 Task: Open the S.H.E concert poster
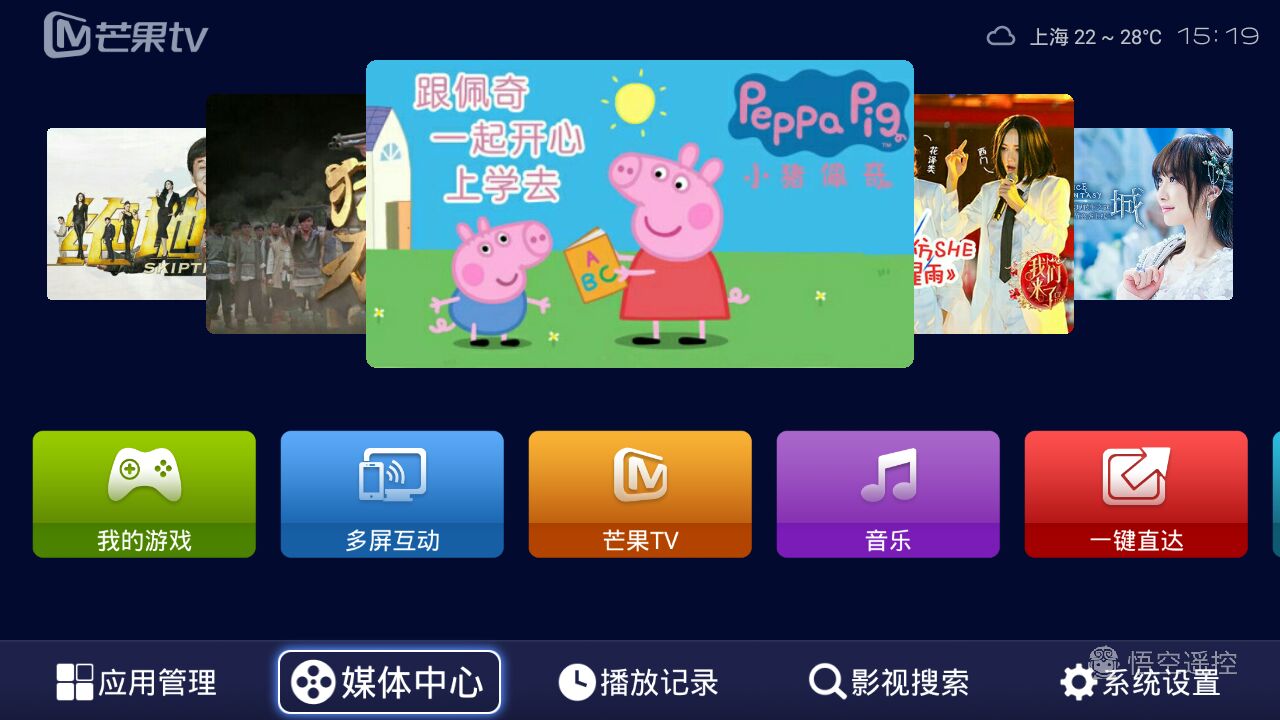993,214
